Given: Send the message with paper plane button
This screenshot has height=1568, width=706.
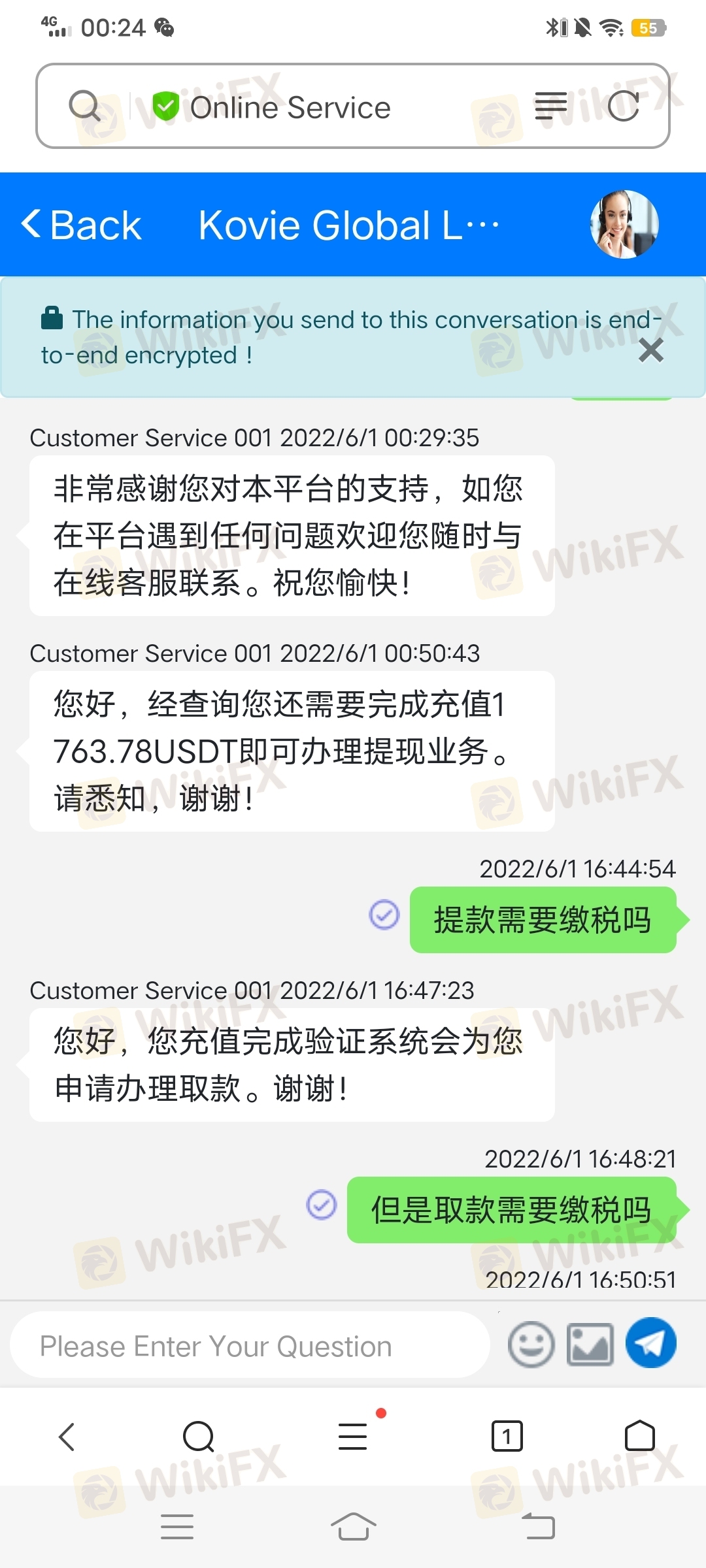Looking at the screenshot, I should (650, 1343).
